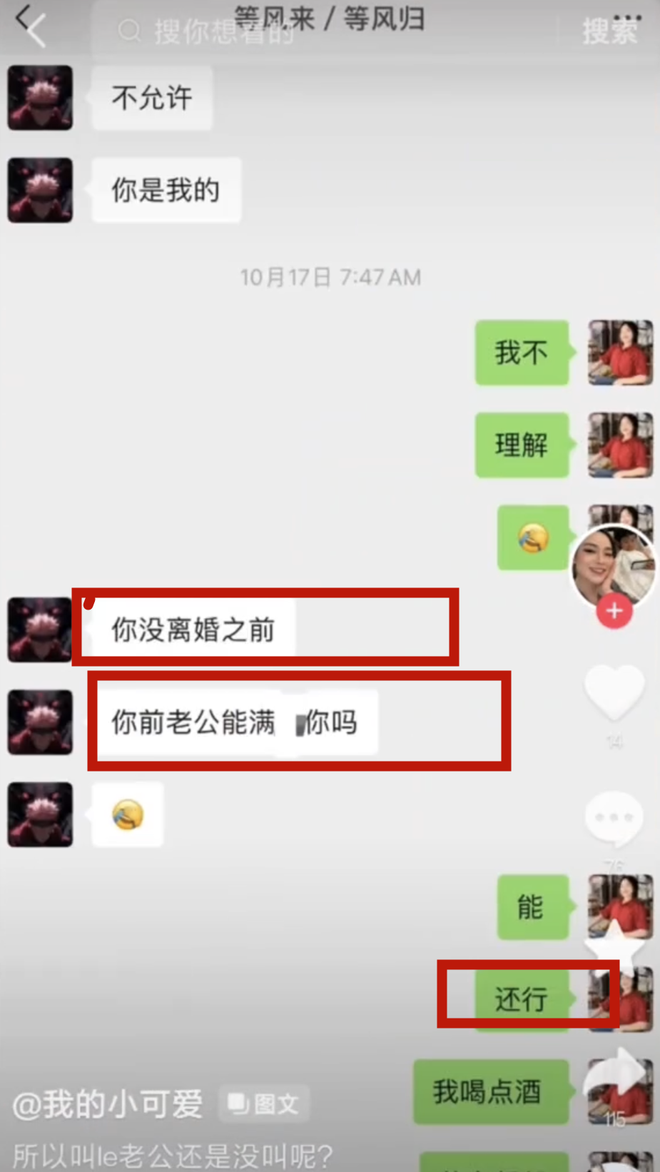The width and height of the screenshot is (660, 1172).
Task: Tap the 图文 tag chip
Action: tap(264, 1104)
